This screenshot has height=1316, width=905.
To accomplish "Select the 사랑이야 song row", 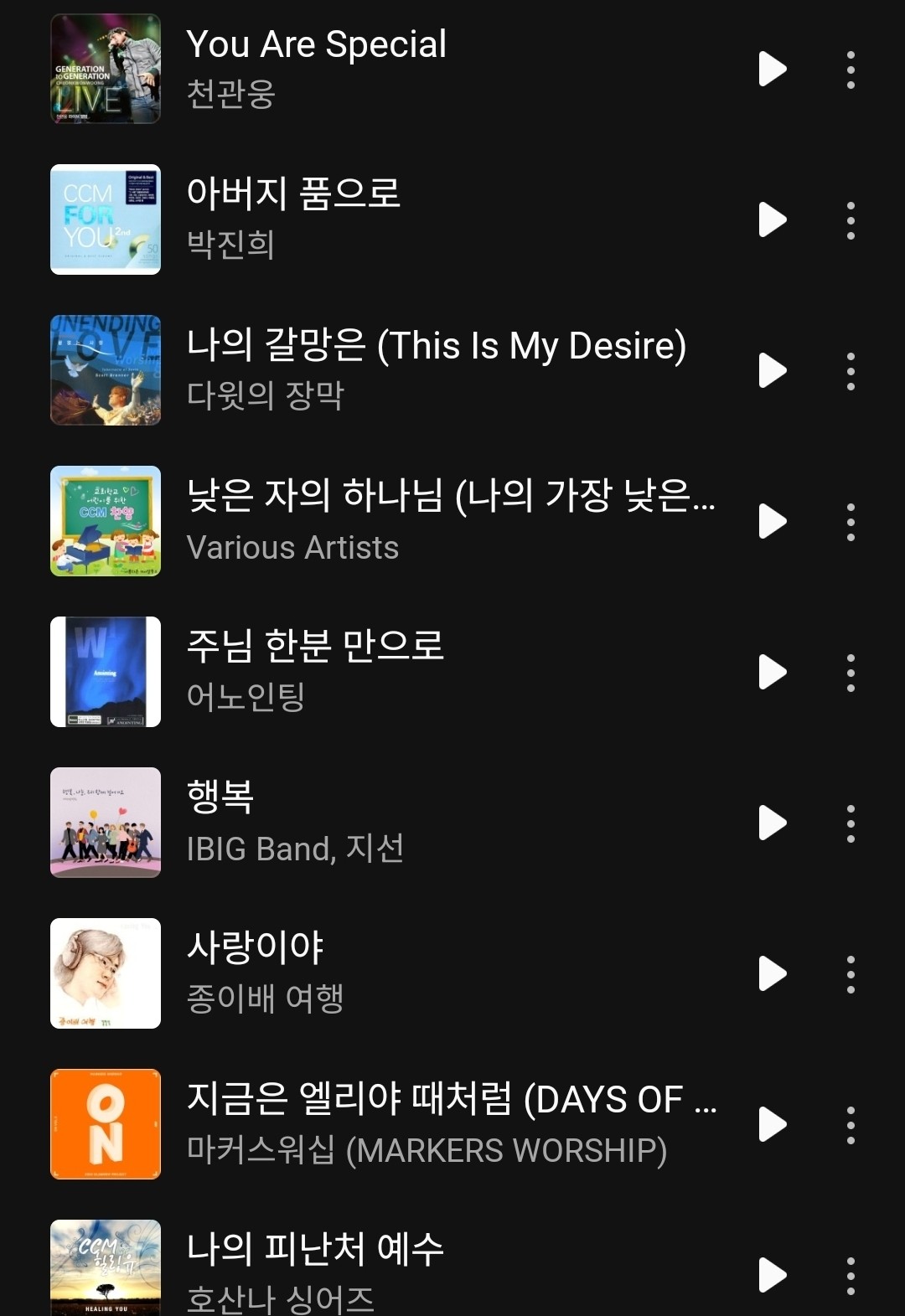I will click(419, 973).
